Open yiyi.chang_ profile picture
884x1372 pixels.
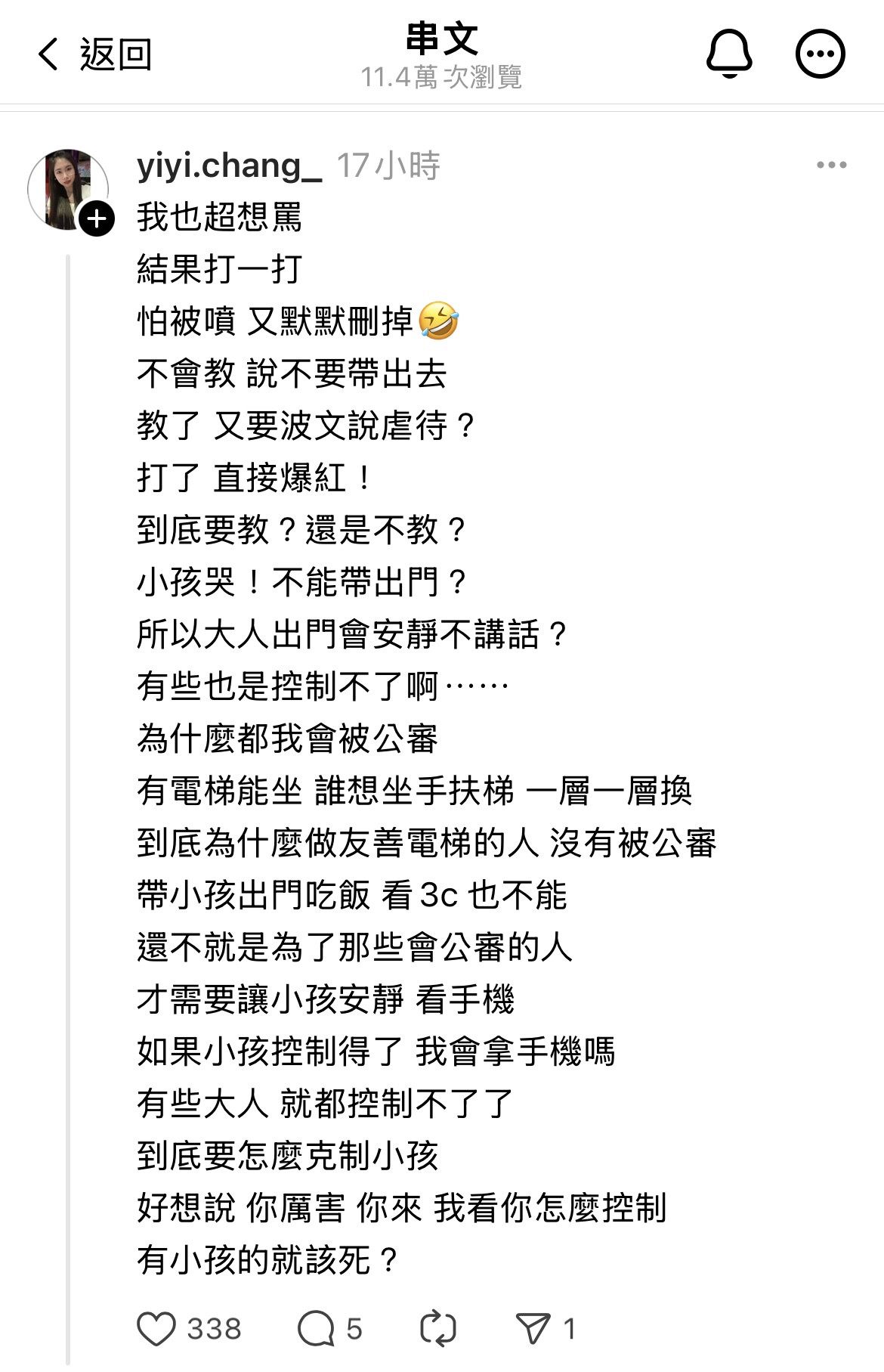click(x=66, y=189)
